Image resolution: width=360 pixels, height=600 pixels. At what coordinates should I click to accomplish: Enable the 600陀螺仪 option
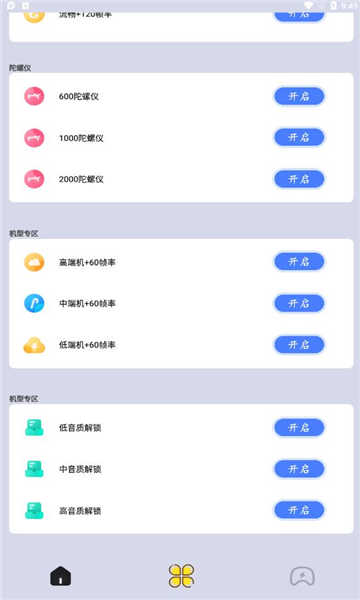(299, 96)
